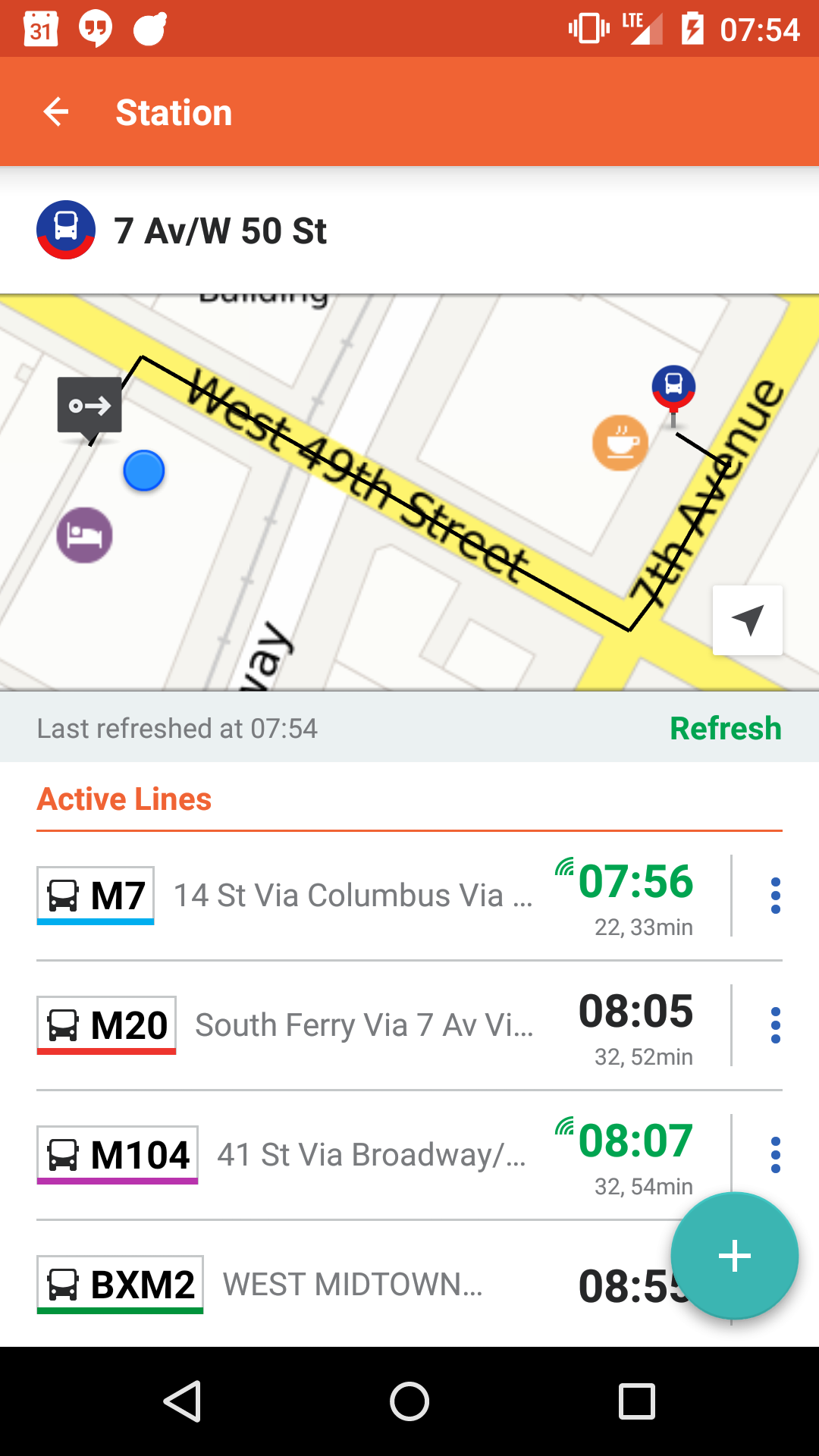Open the options menu for the M20 line

tap(776, 1025)
